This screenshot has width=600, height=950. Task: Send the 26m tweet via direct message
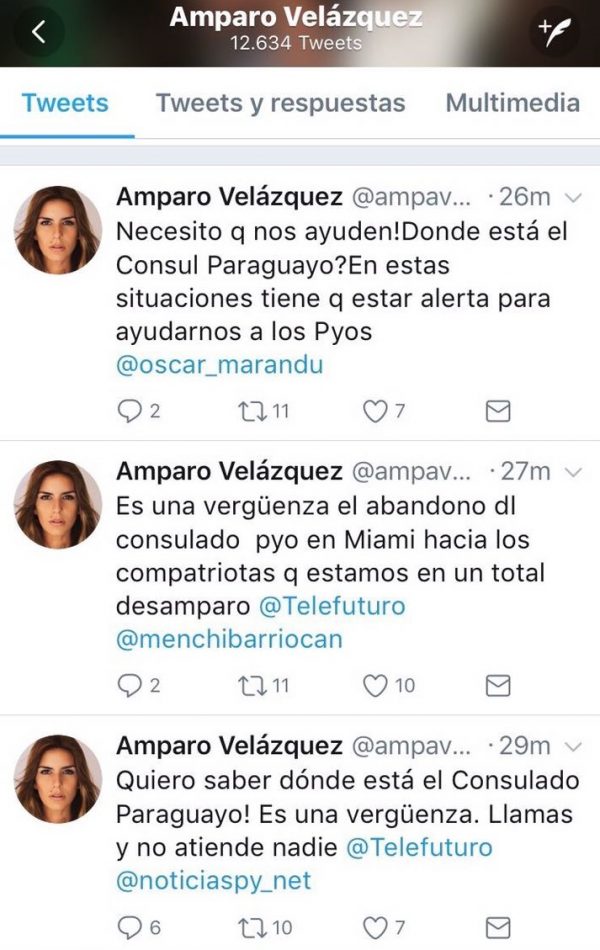pyautogui.click(x=497, y=411)
